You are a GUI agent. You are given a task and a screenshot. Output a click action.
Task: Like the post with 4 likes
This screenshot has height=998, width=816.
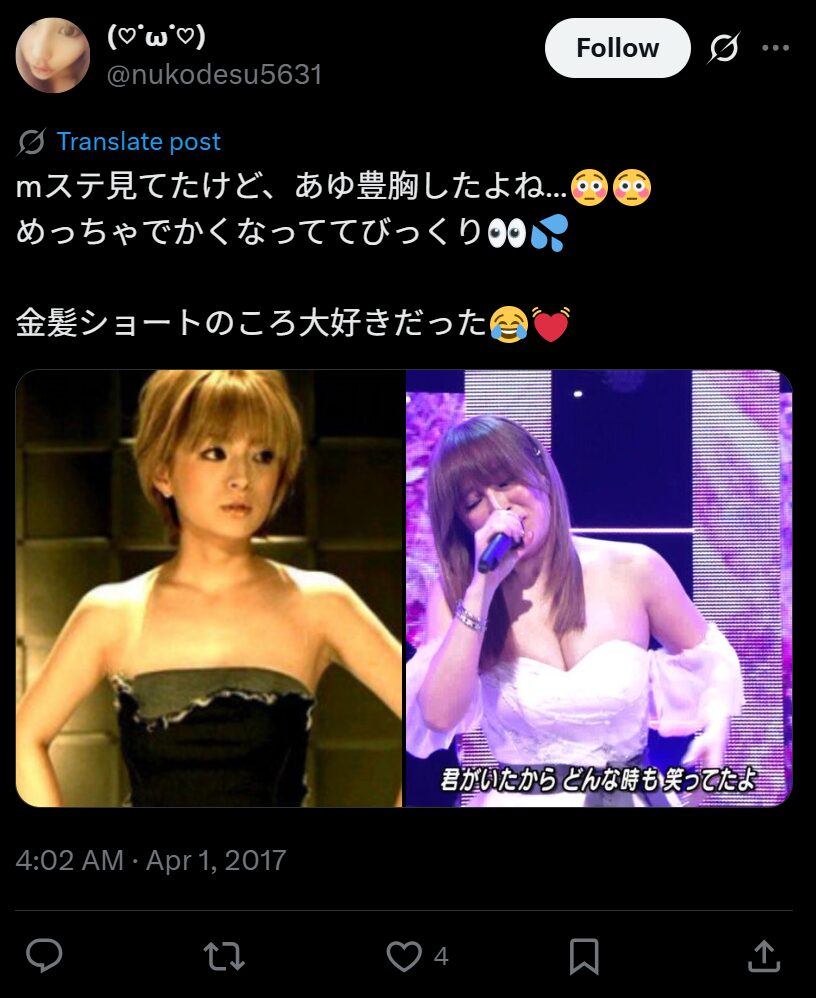[x=404, y=957]
